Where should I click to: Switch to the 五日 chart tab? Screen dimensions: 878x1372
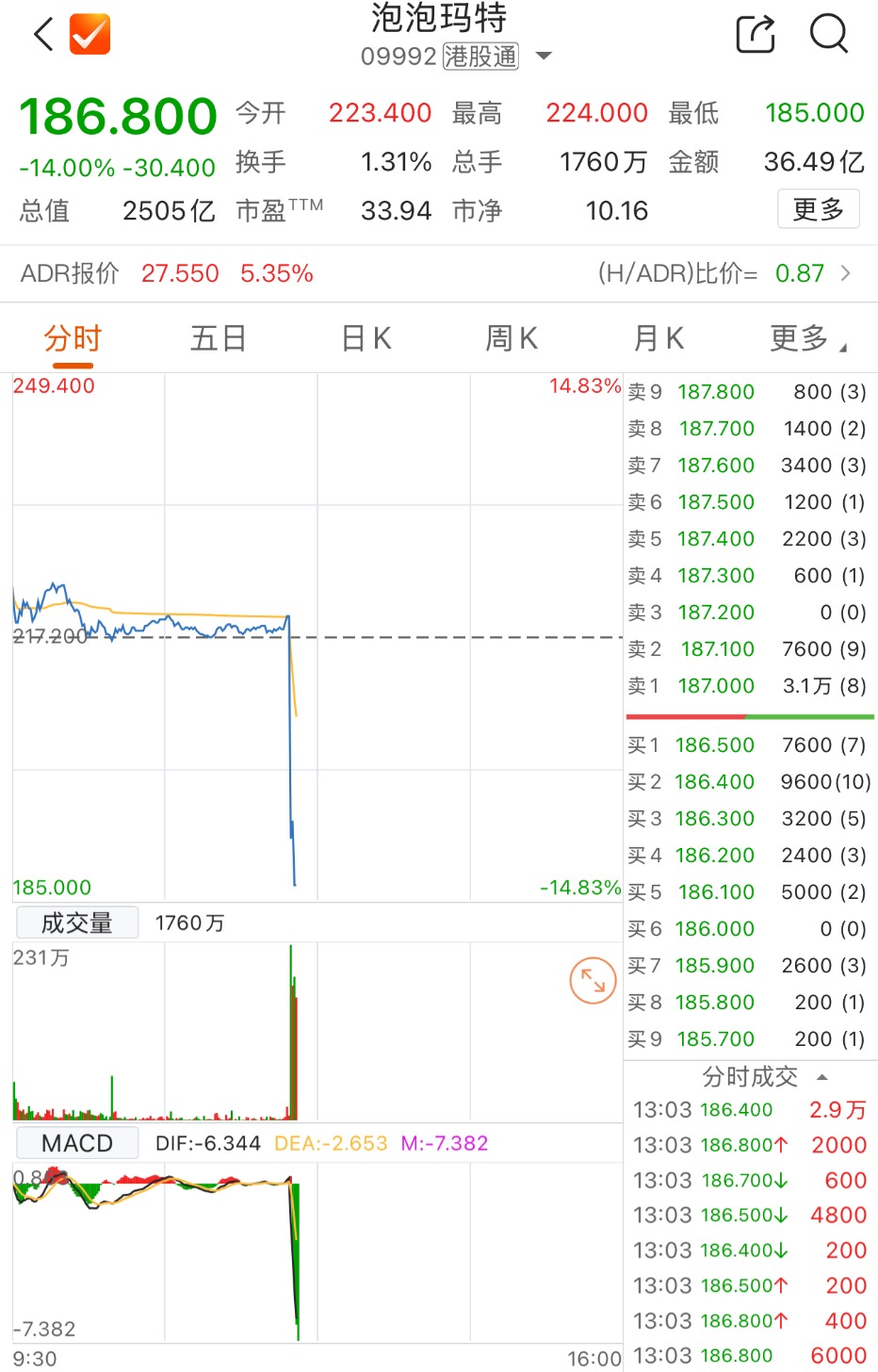click(x=219, y=338)
